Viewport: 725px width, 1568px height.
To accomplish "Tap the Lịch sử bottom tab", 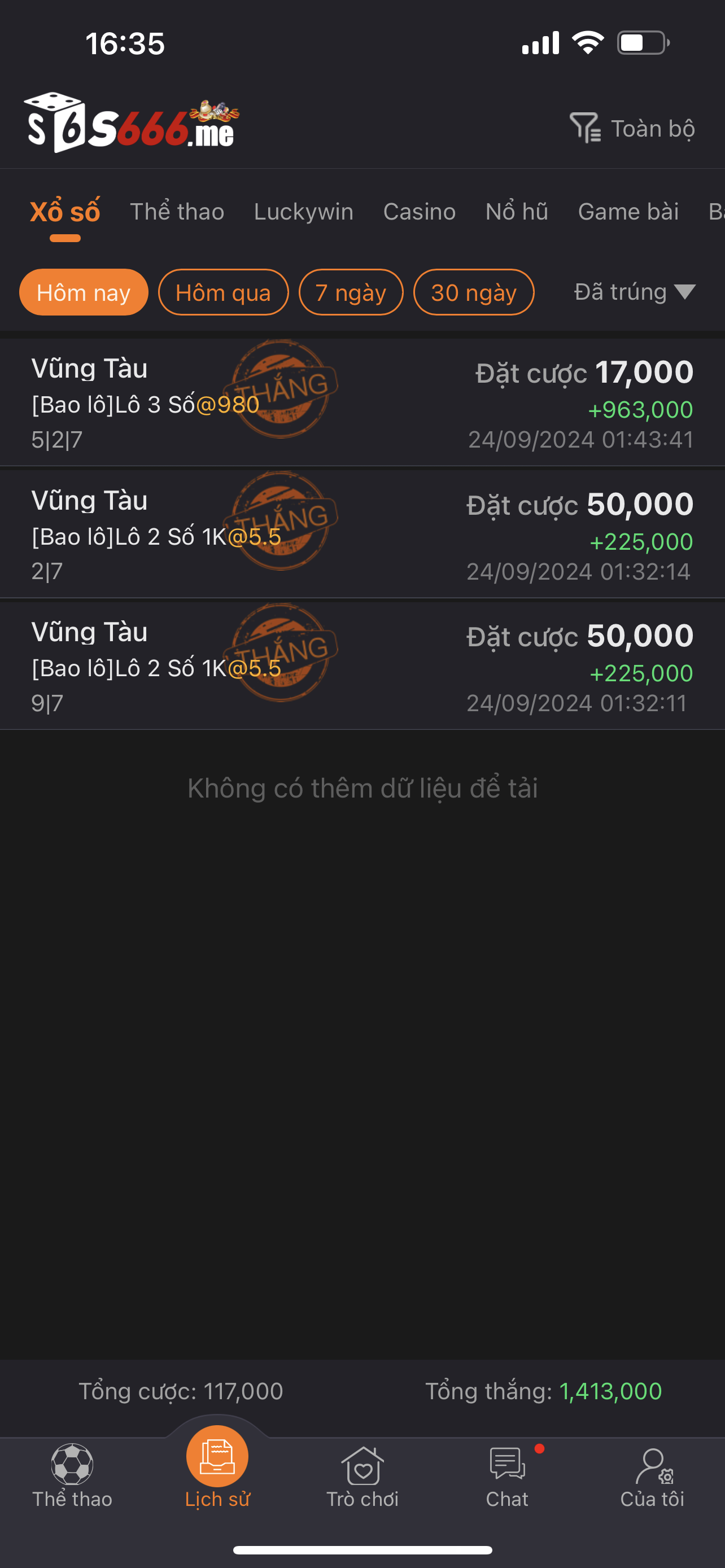I will (217, 1468).
